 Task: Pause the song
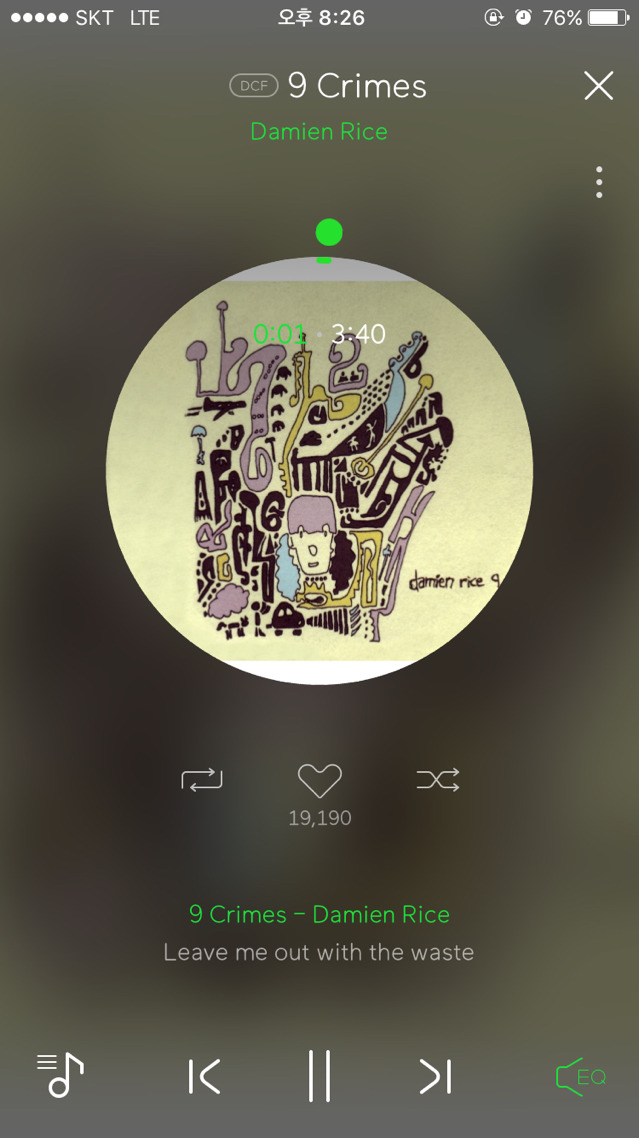pos(320,1077)
